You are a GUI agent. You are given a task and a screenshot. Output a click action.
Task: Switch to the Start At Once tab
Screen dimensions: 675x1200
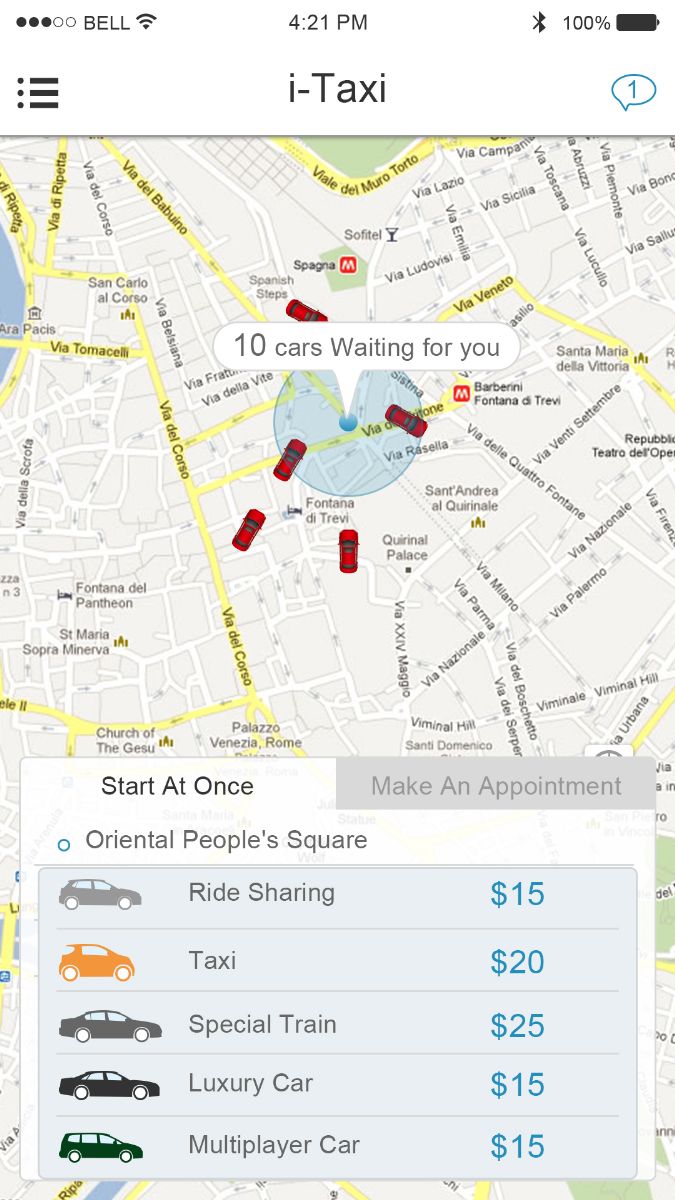178,786
